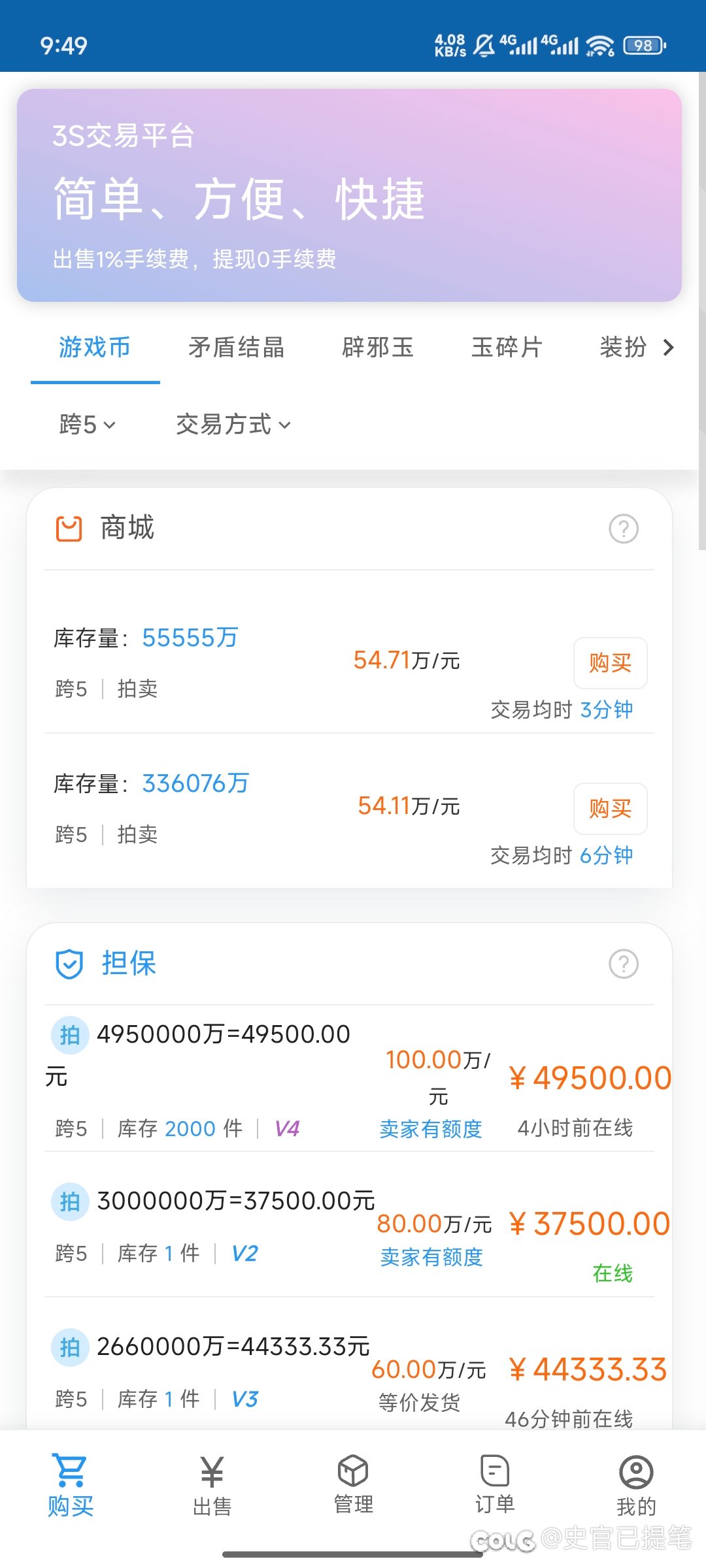706x1568 pixels.
Task: Switch to the 矛盾结晶 tab
Action: (236, 347)
